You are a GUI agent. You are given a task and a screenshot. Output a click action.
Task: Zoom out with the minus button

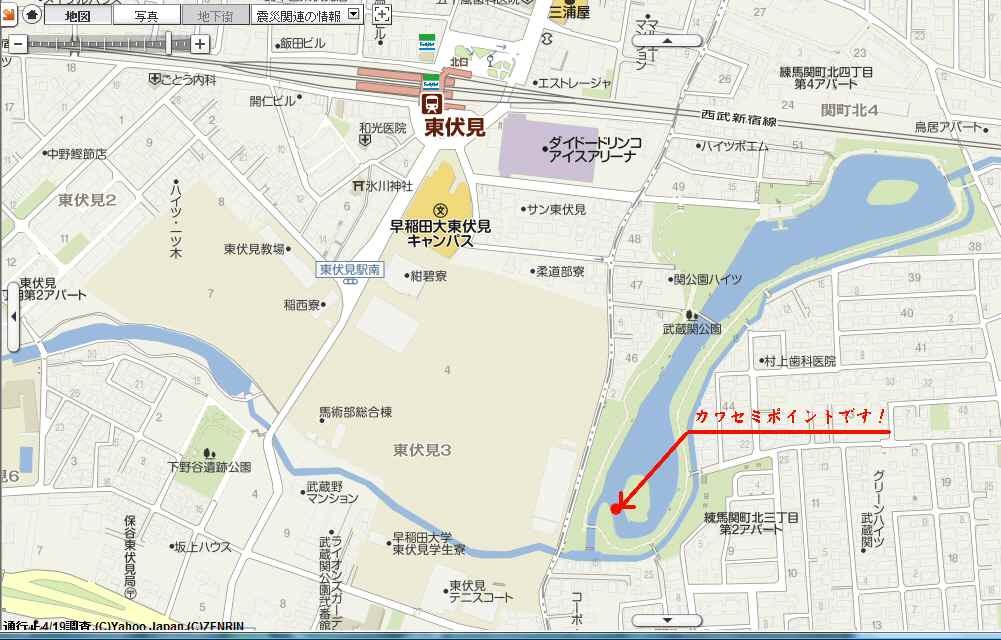(17, 44)
